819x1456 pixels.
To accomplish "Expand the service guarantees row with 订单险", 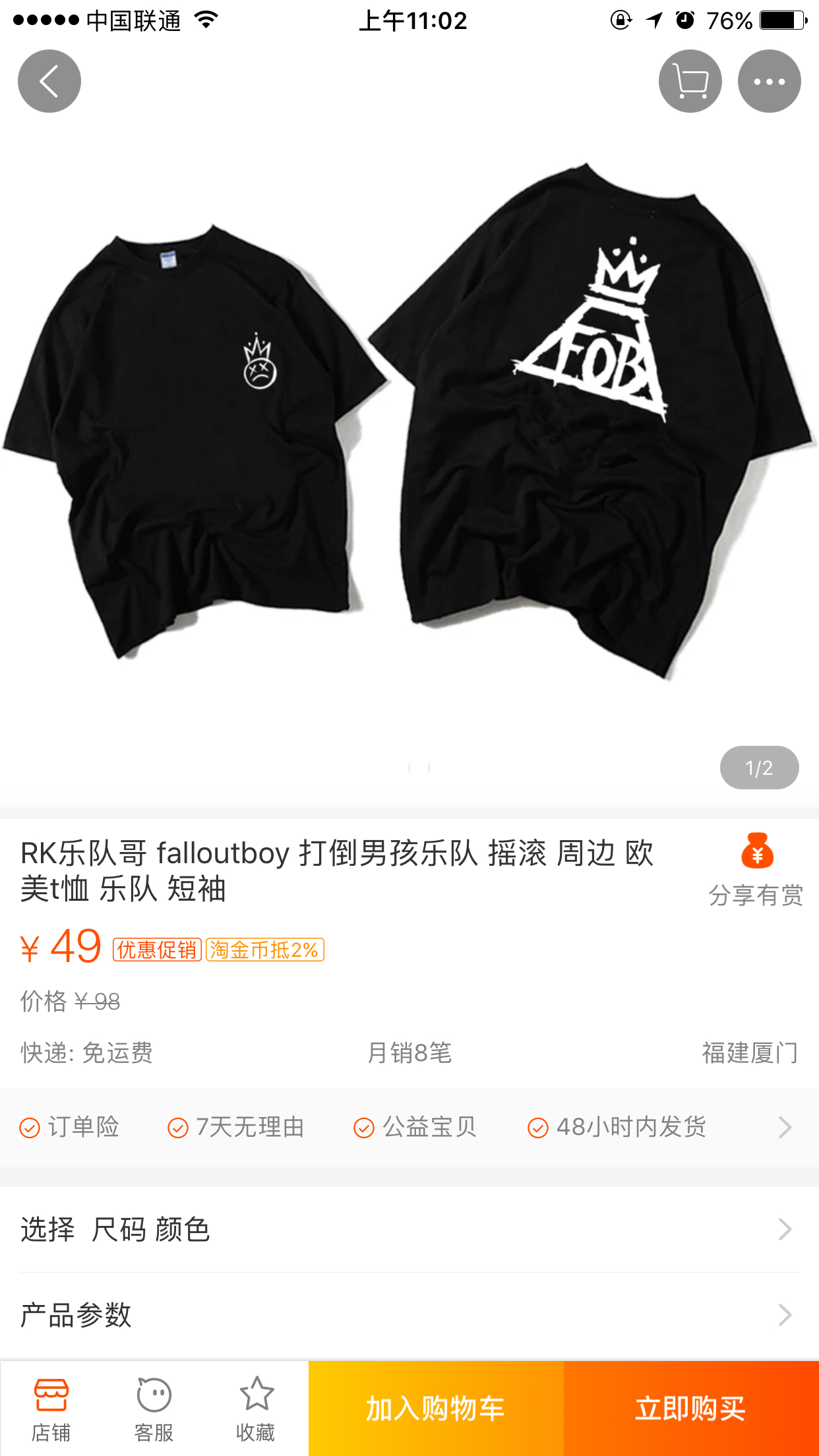I will 409,1127.
